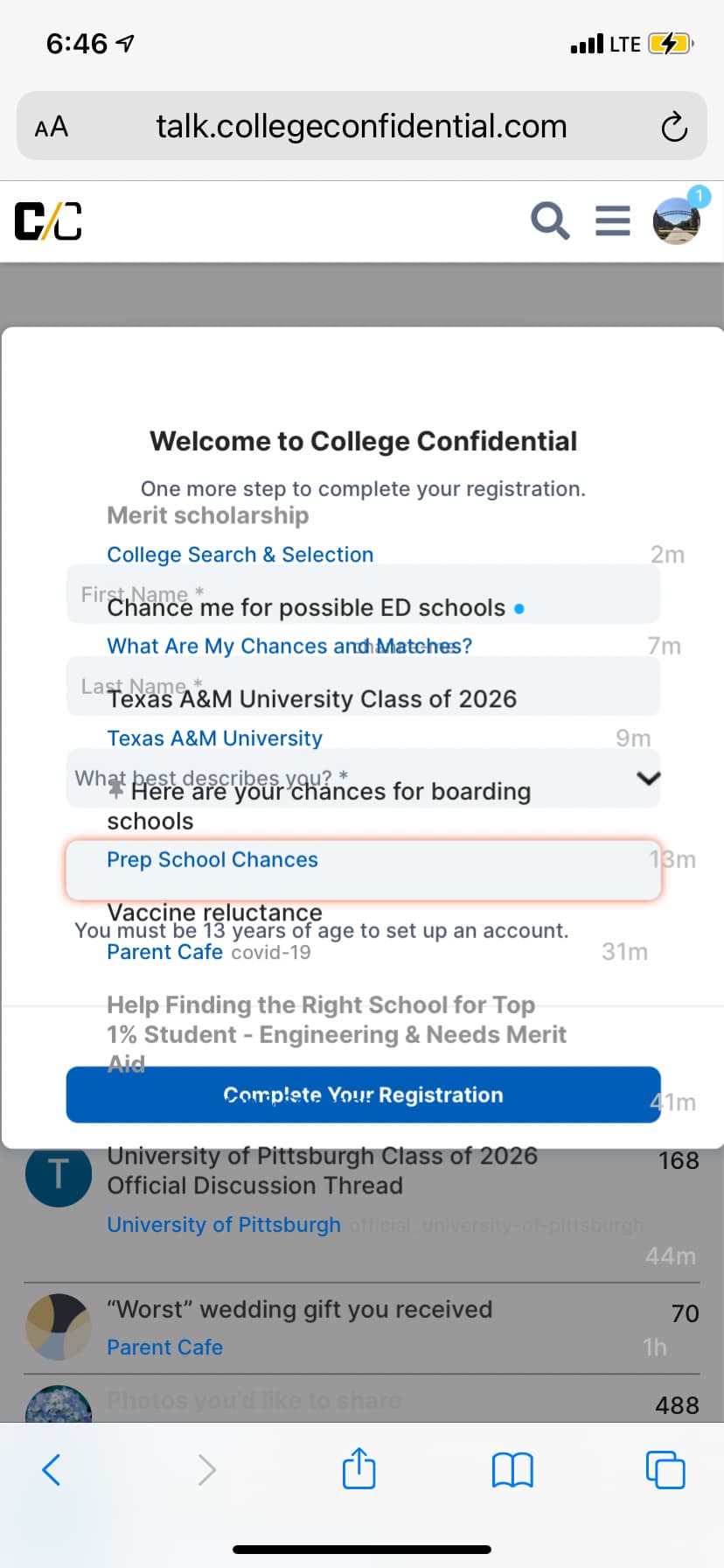Tap the College Confidential logo
The width and height of the screenshot is (724, 1568).
(49, 220)
